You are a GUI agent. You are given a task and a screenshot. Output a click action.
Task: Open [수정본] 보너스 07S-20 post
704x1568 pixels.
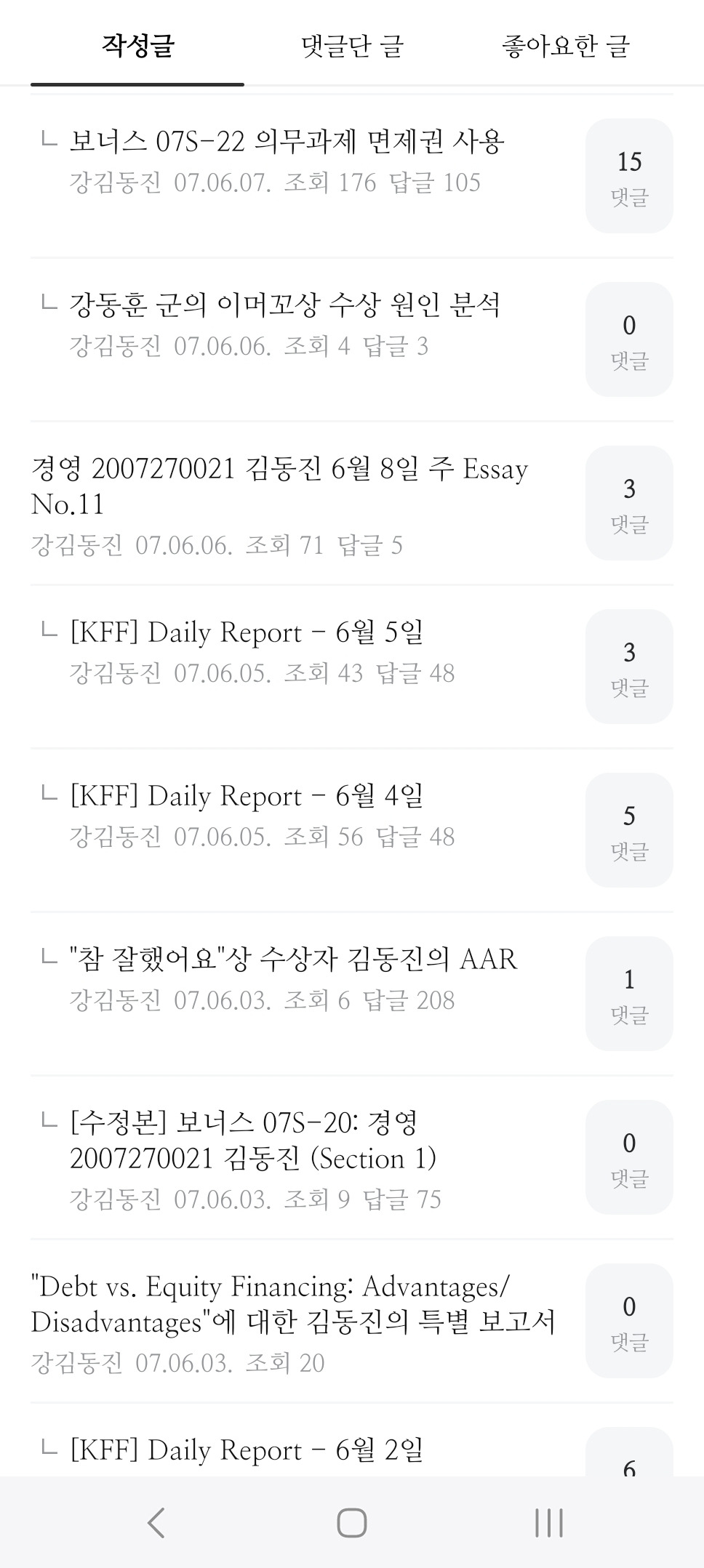point(252,1141)
